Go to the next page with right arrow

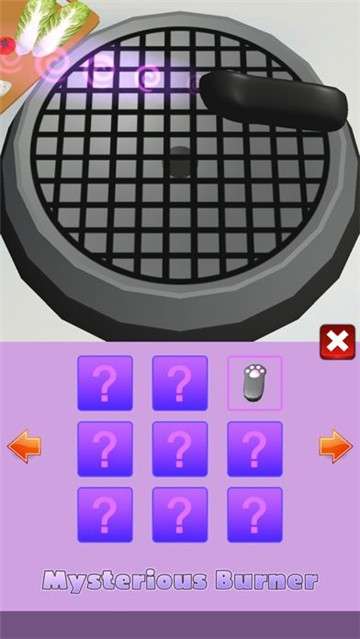(336, 447)
